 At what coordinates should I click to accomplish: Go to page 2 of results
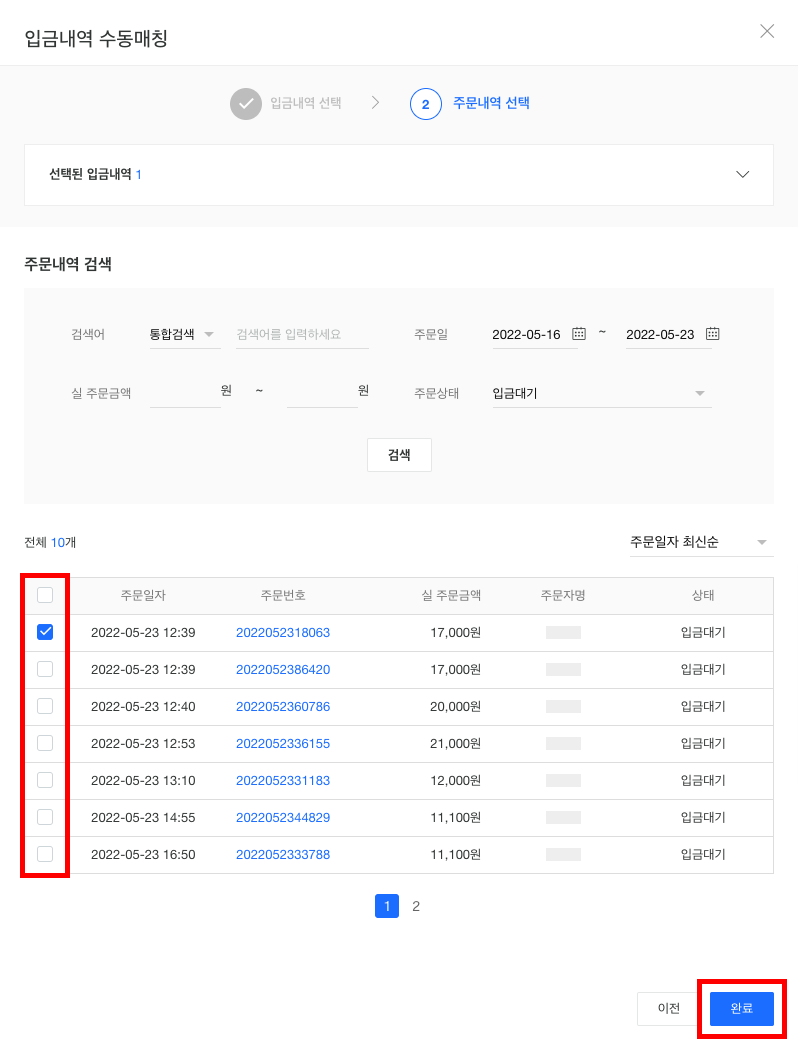pyautogui.click(x=416, y=906)
